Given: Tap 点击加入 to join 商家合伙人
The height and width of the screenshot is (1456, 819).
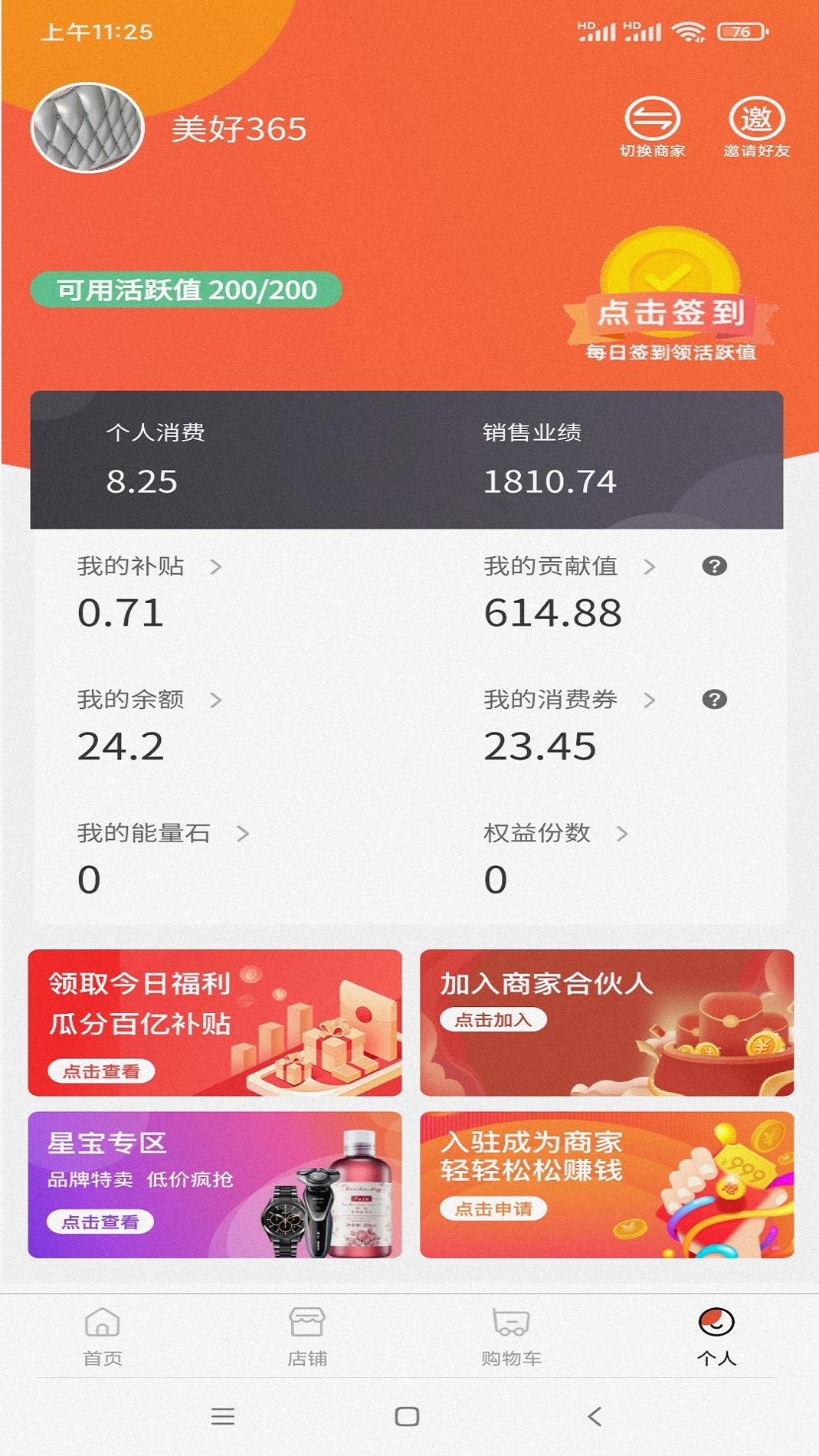Looking at the screenshot, I should tap(494, 1019).
